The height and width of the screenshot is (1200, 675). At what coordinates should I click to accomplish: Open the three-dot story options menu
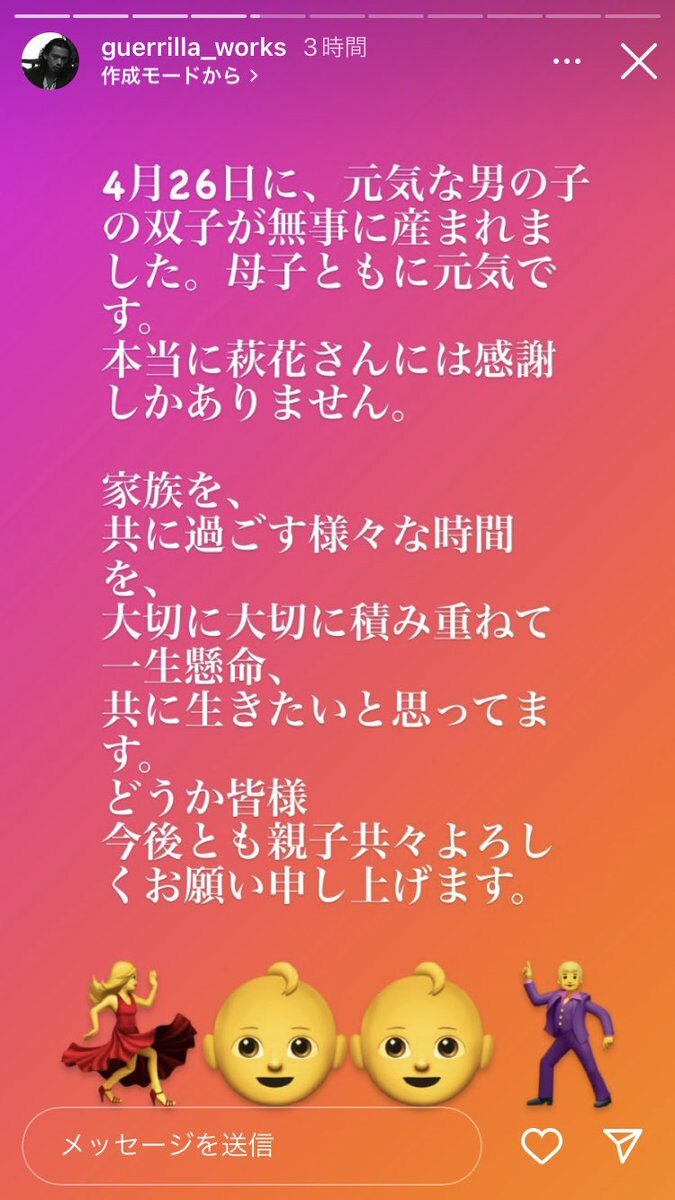566,62
